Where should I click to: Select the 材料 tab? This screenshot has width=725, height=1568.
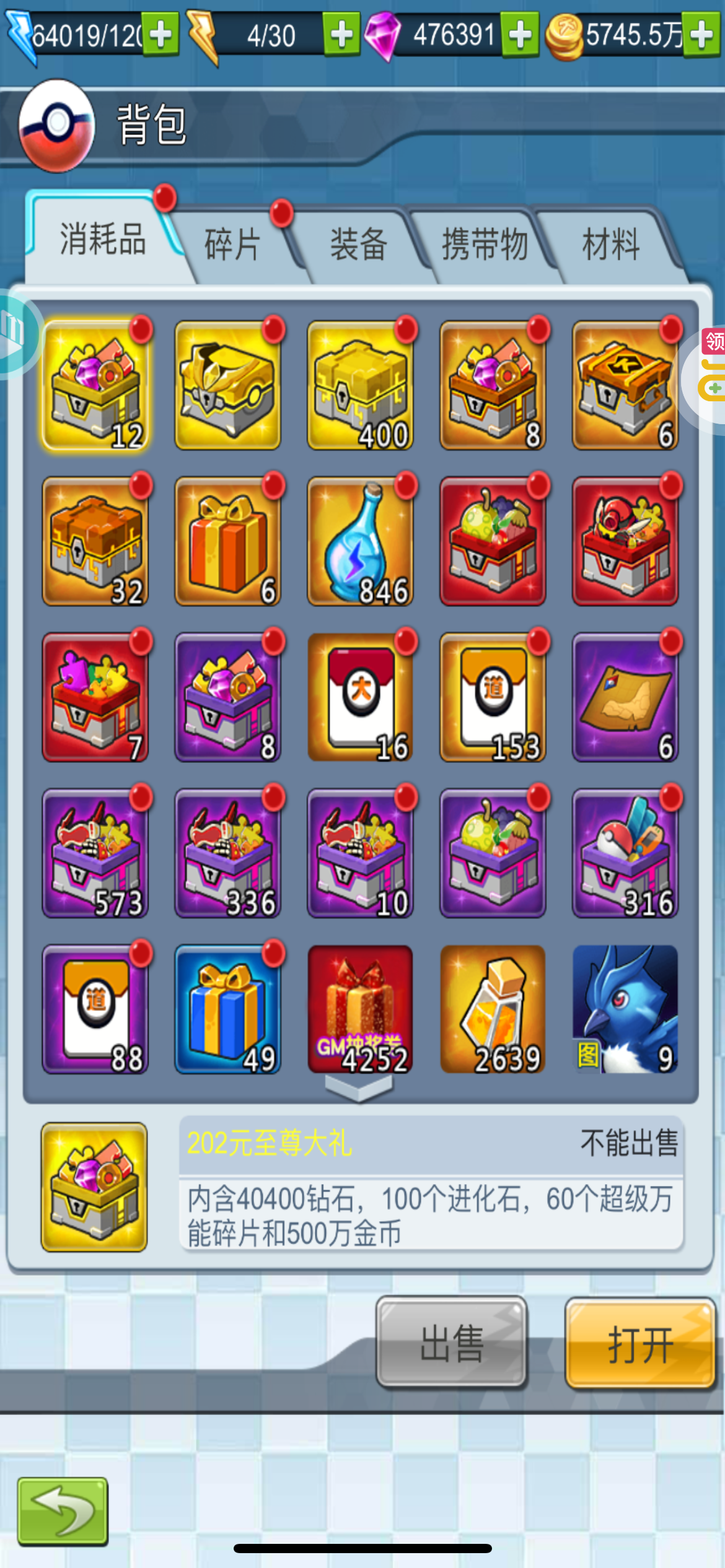click(612, 244)
